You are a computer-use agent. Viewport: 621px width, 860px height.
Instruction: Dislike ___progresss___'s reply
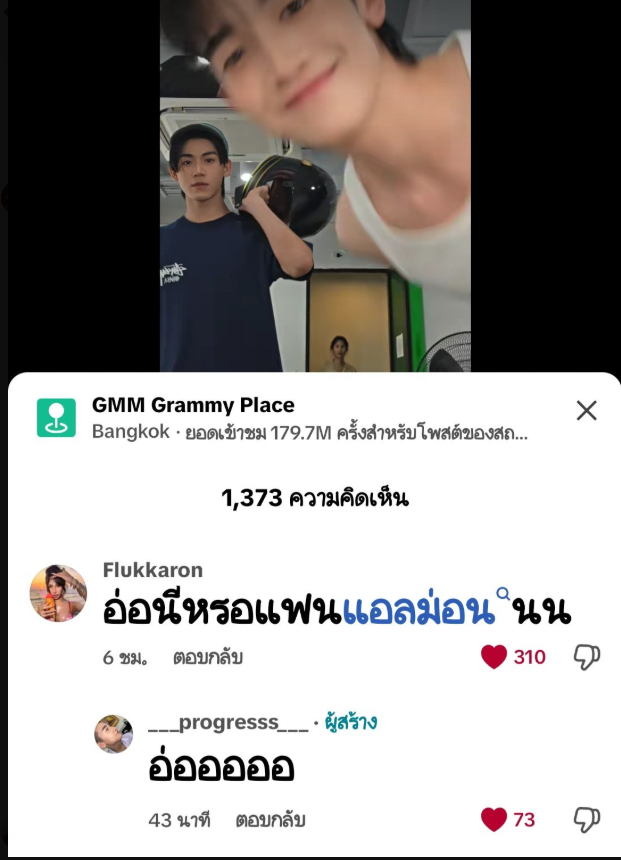coord(586,820)
